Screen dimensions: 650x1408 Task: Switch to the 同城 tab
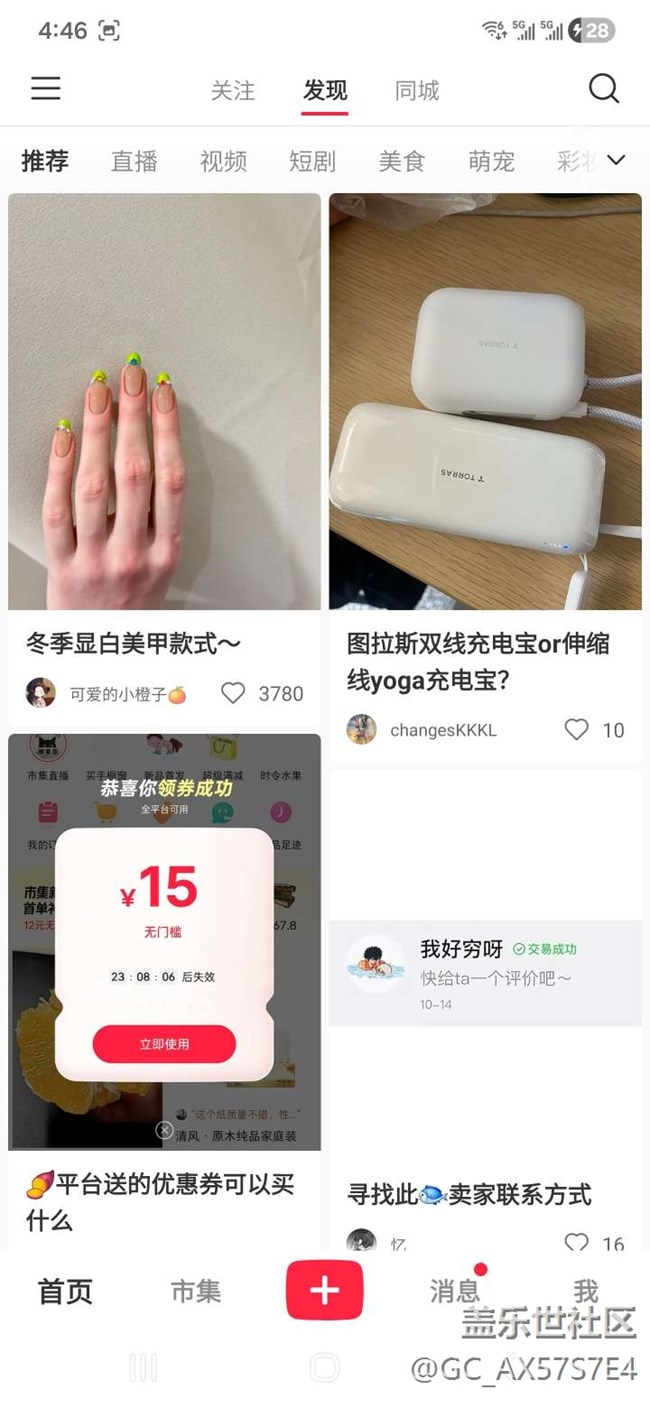coord(417,91)
